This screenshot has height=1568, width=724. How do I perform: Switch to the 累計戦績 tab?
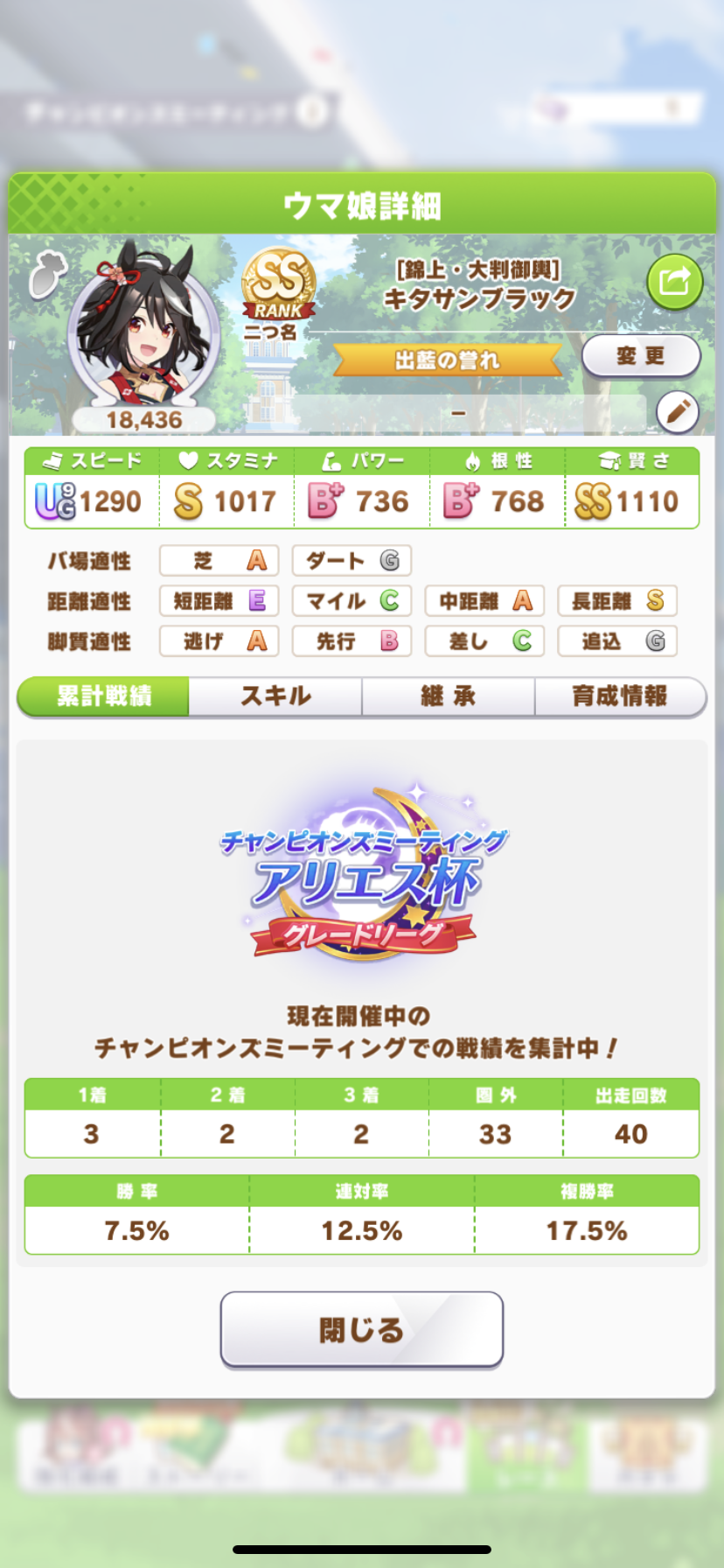(x=104, y=696)
